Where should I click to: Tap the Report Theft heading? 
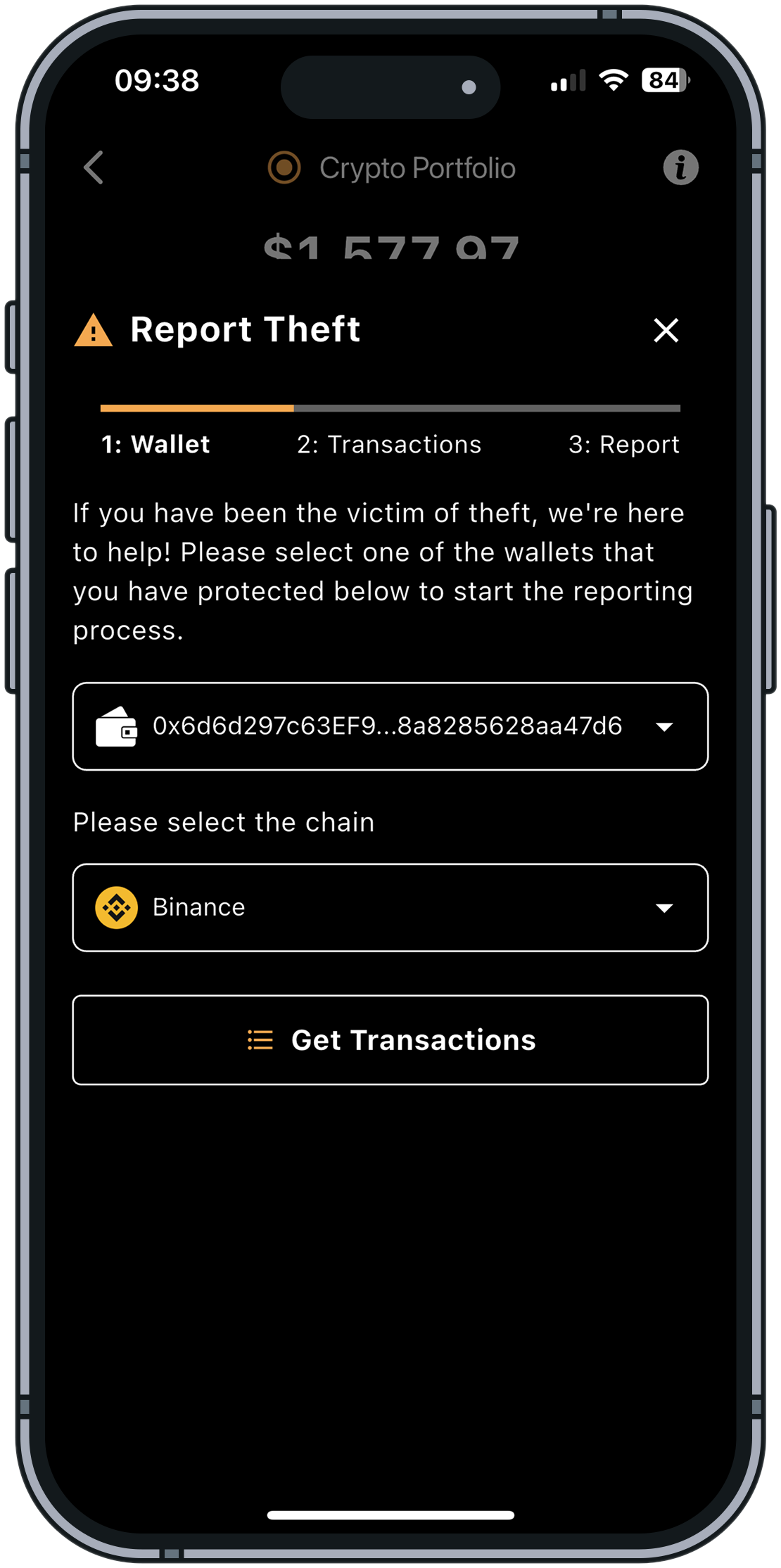pyautogui.click(x=245, y=329)
